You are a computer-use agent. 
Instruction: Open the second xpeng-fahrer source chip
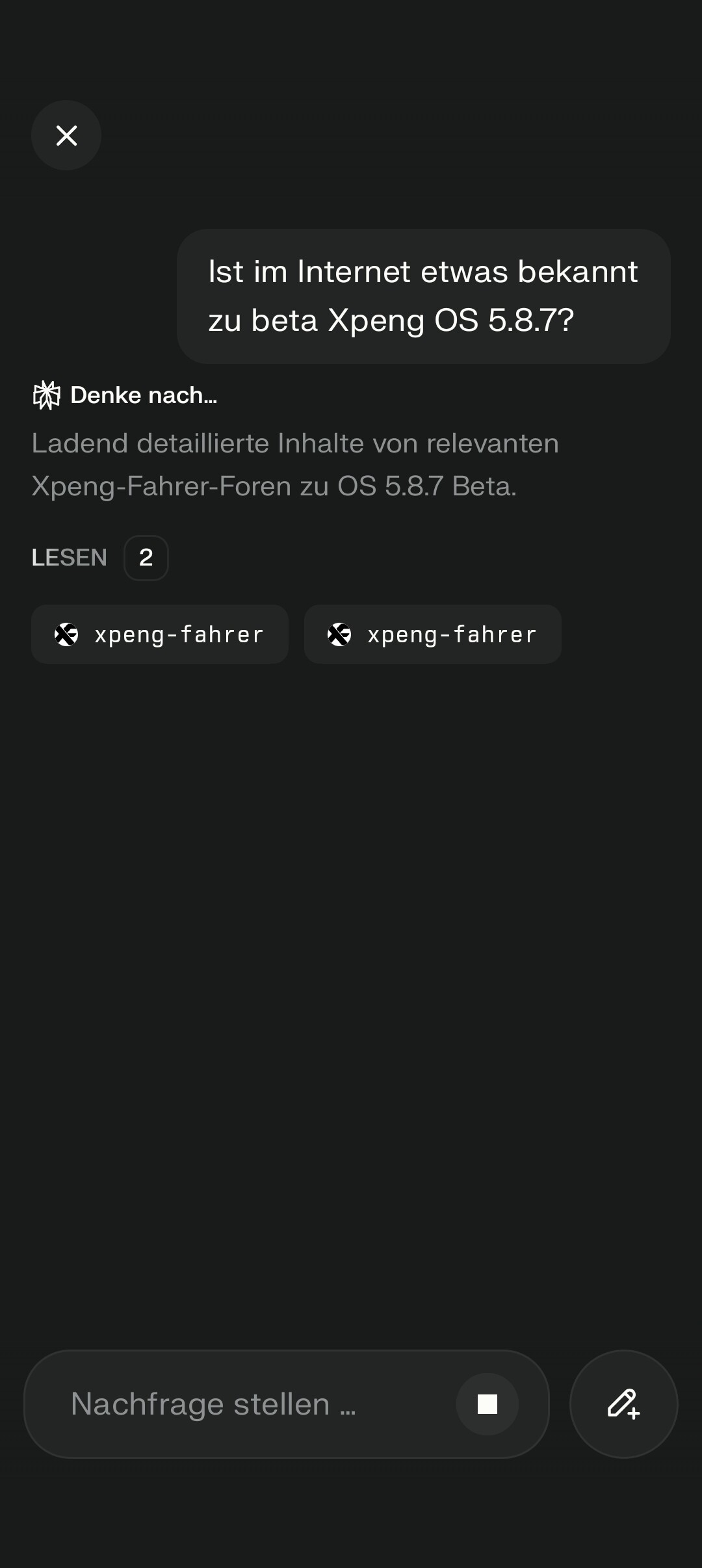point(433,634)
